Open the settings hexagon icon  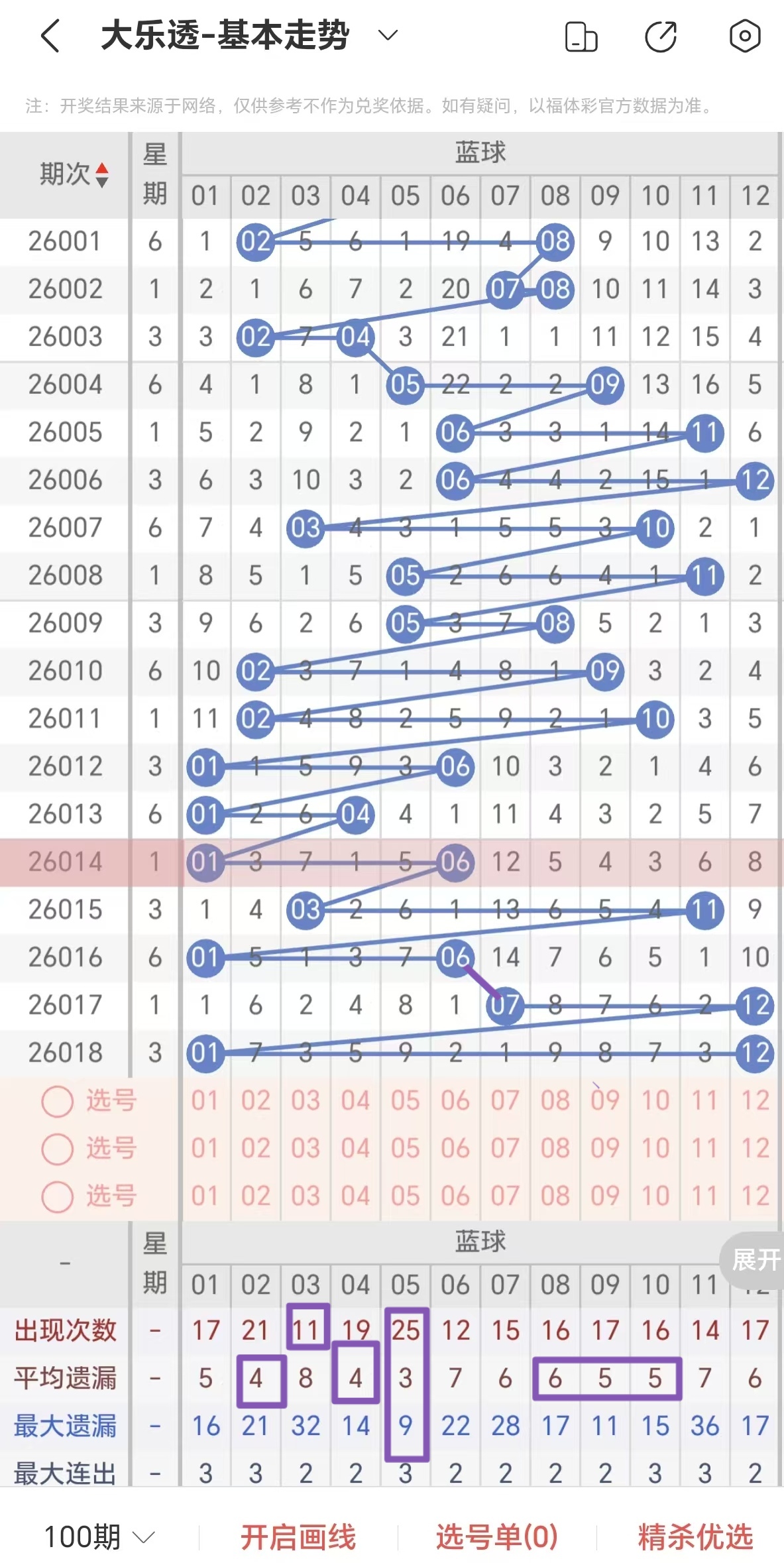point(744,36)
